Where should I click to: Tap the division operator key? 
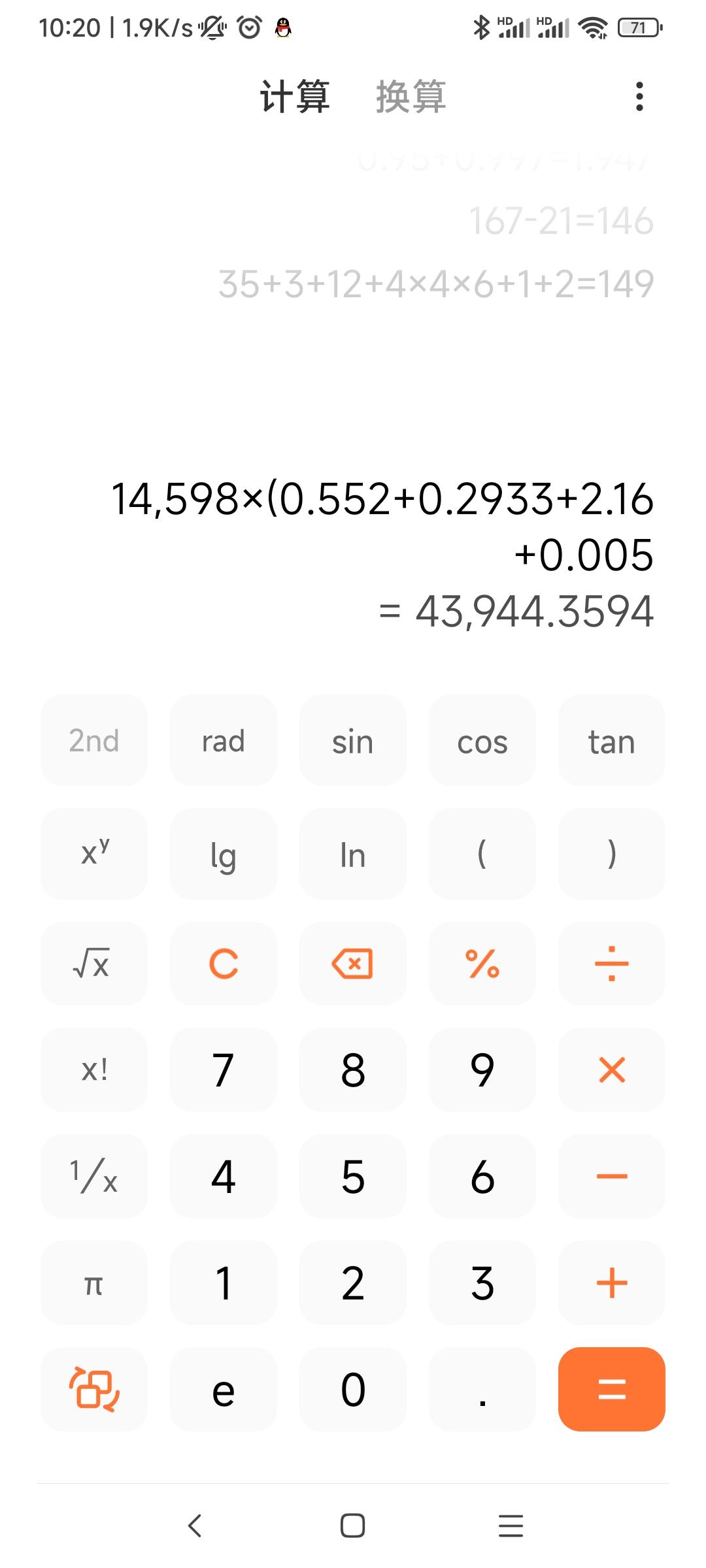coord(612,964)
